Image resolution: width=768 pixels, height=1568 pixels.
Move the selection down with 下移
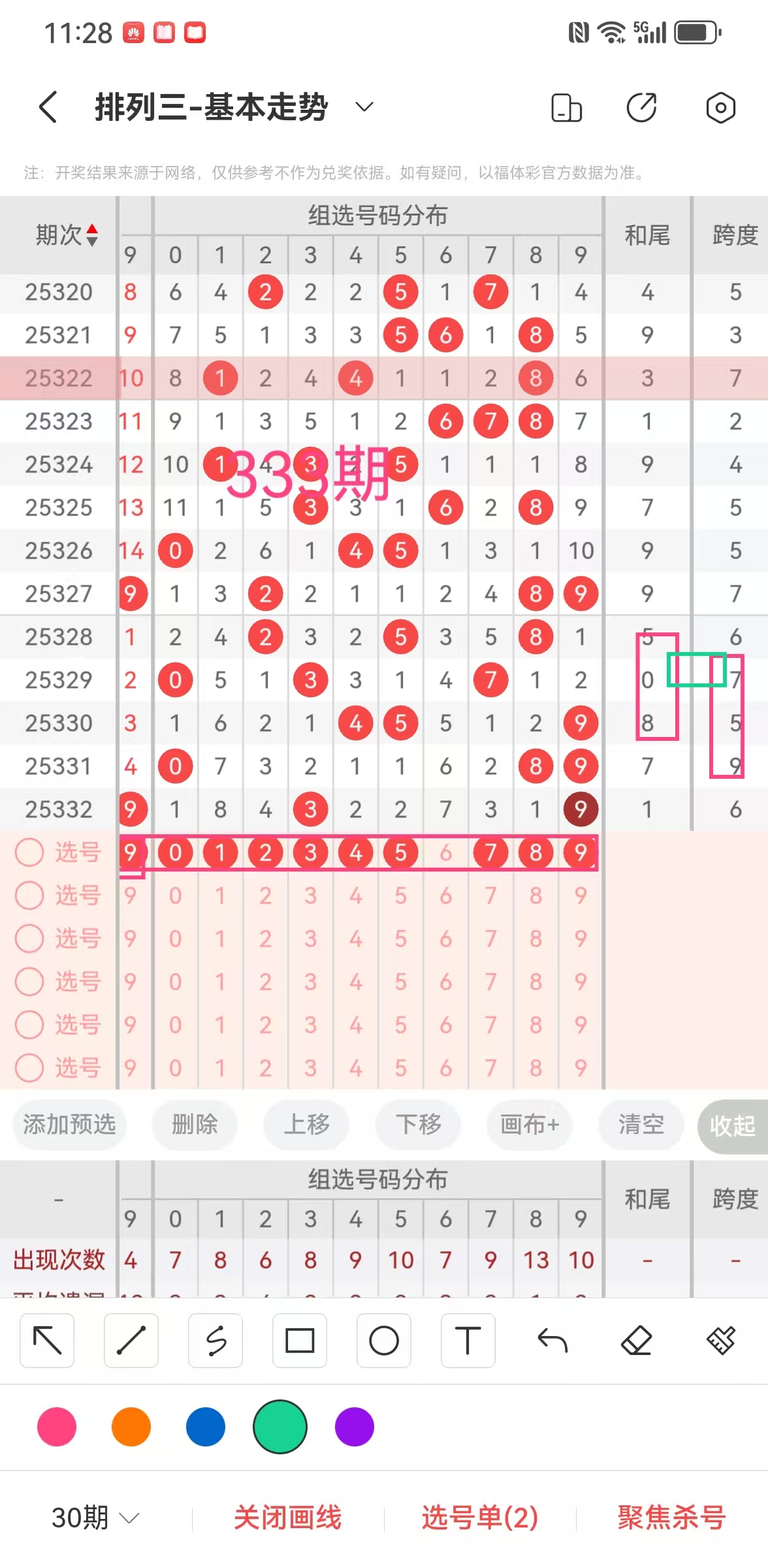(418, 1124)
